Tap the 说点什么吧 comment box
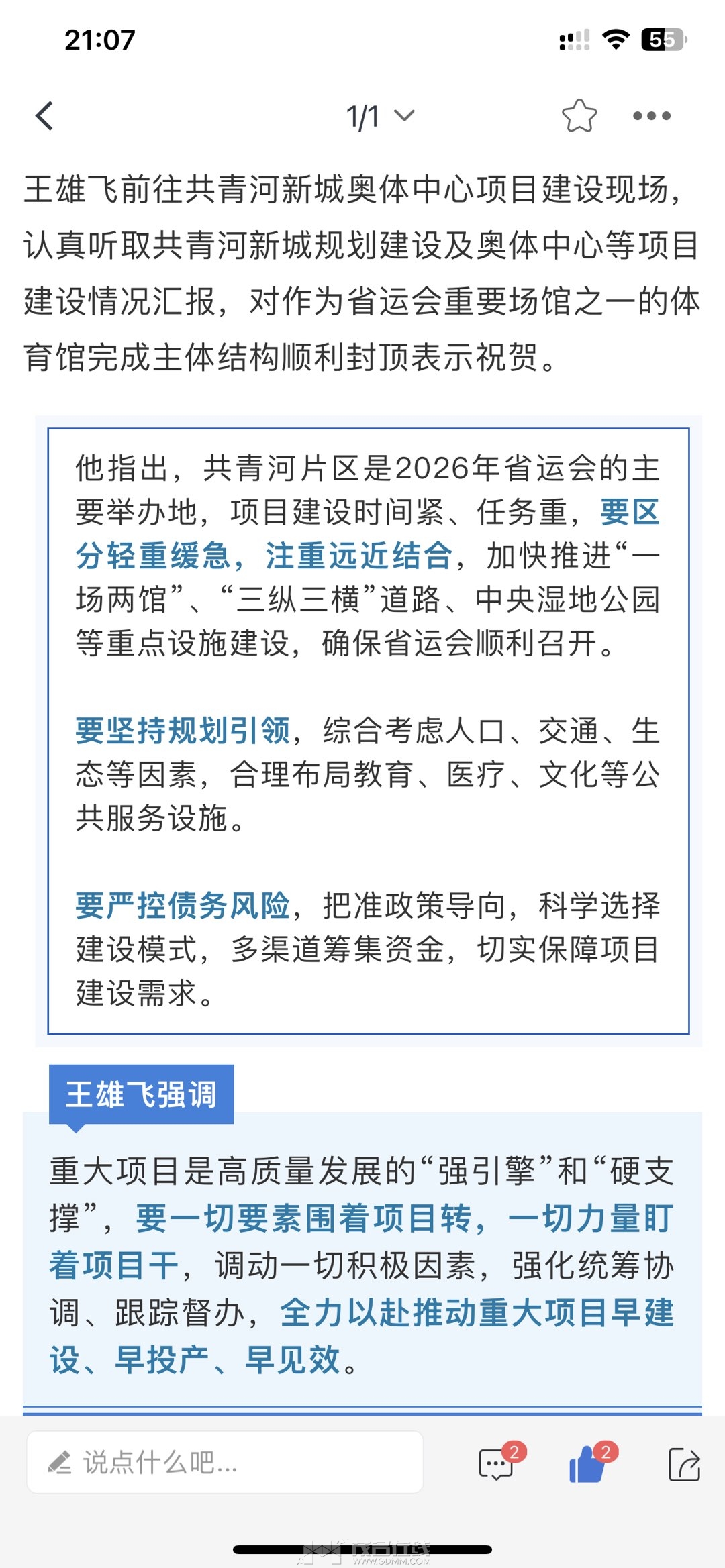The width and height of the screenshot is (725, 1568). pos(225,1463)
